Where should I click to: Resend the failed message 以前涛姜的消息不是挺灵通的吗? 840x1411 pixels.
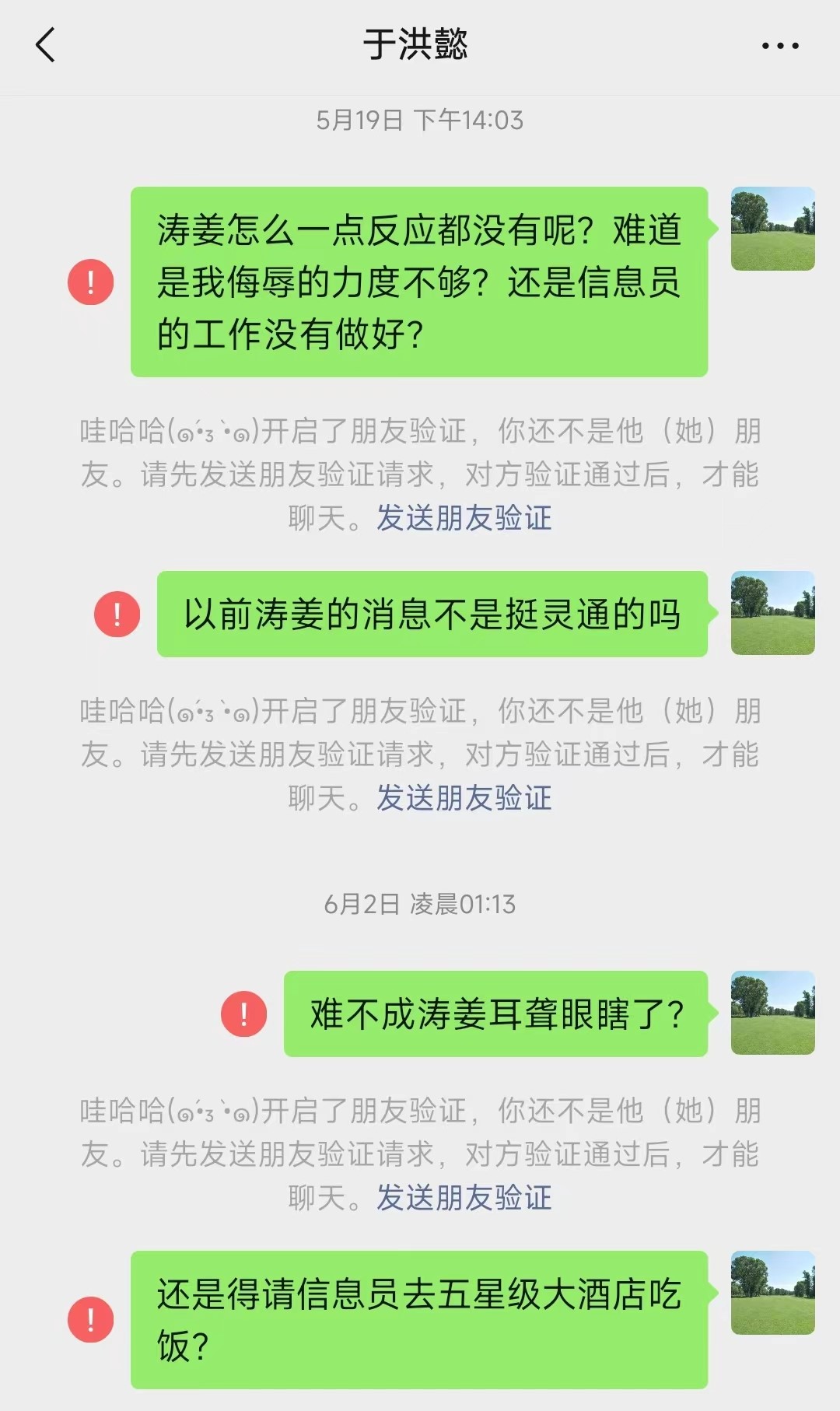pos(117,614)
